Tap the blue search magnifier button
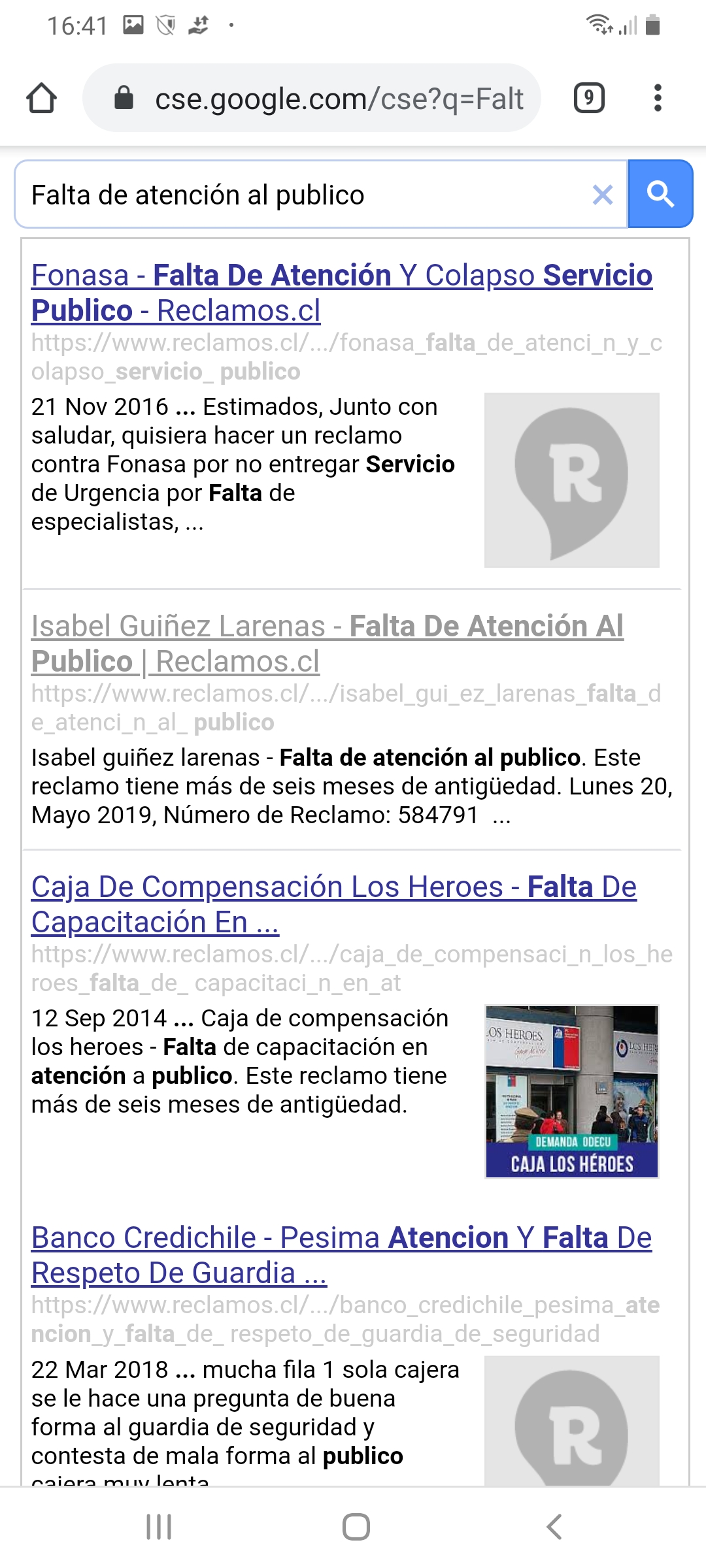This screenshot has width=706, height=1568. [660, 195]
